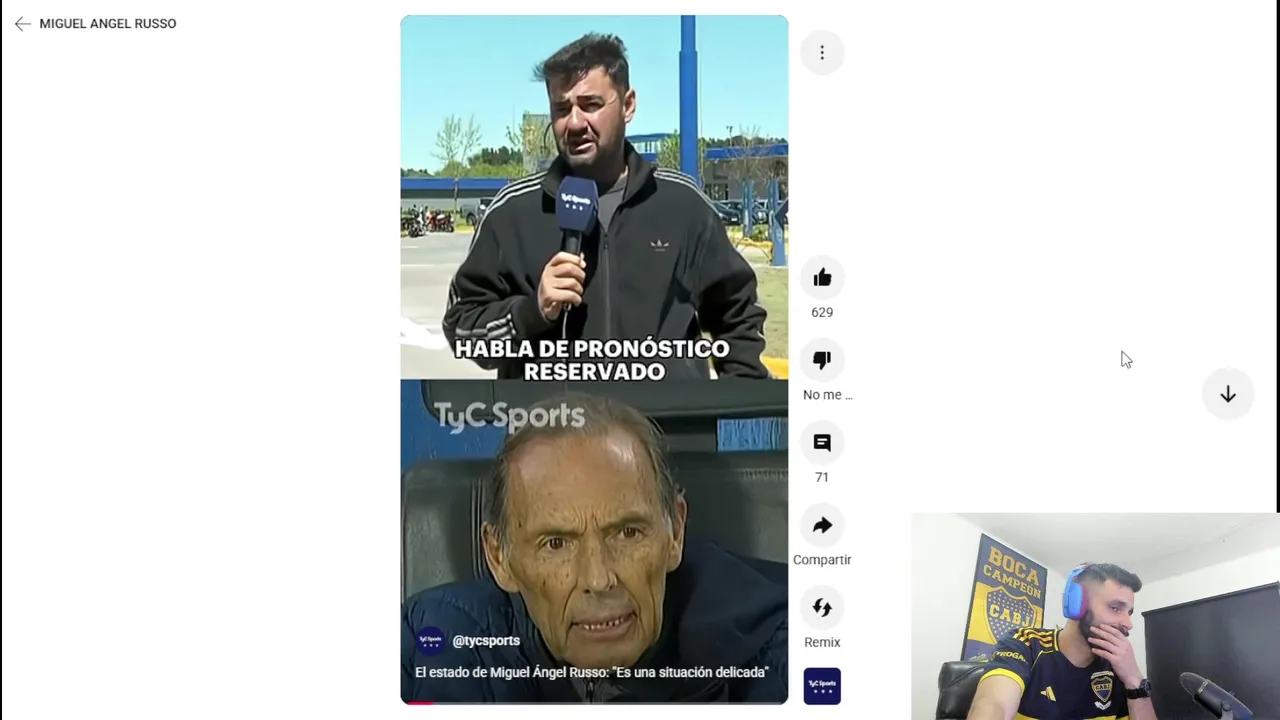Open the comments on this Short
This screenshot has height=720, width=1280.
point(822,443)
